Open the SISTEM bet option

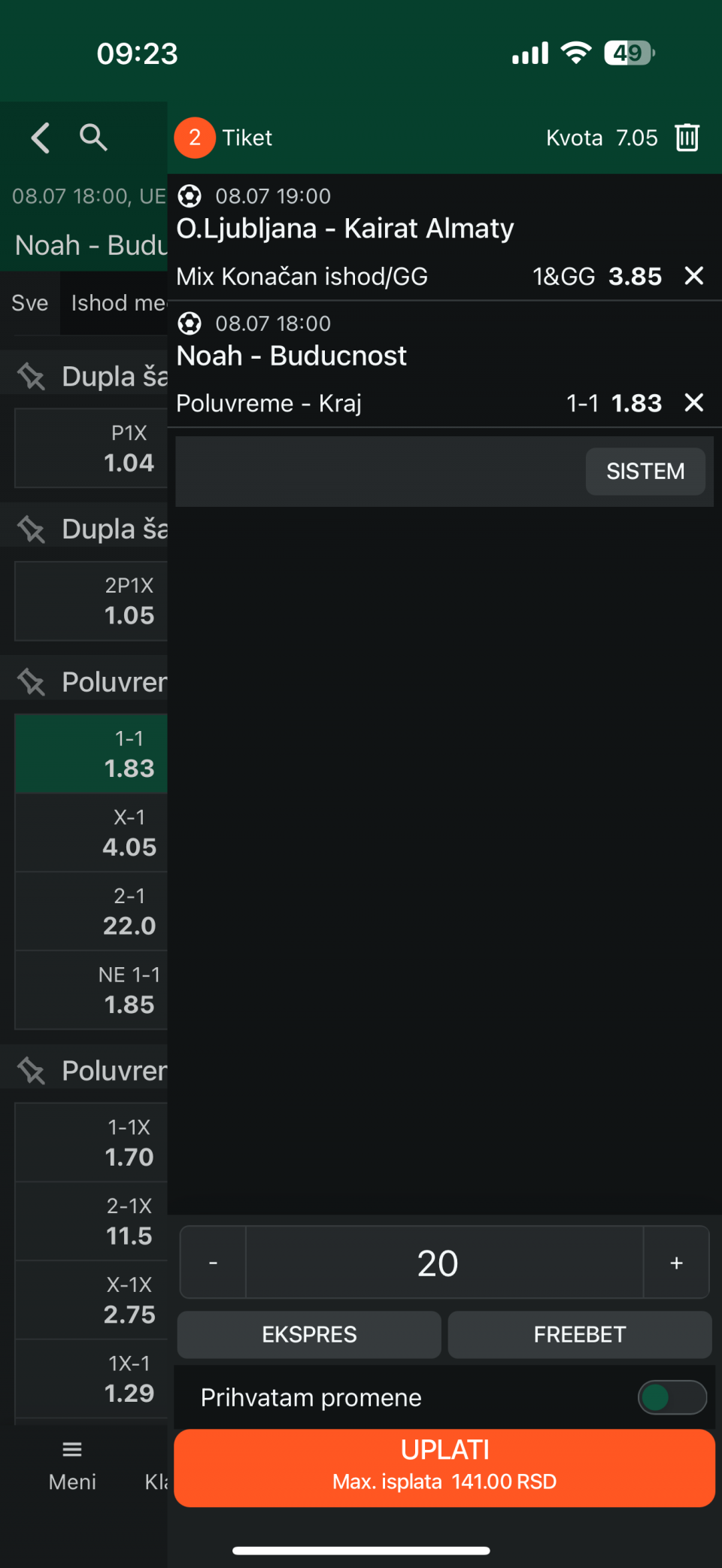click(645, 472)
